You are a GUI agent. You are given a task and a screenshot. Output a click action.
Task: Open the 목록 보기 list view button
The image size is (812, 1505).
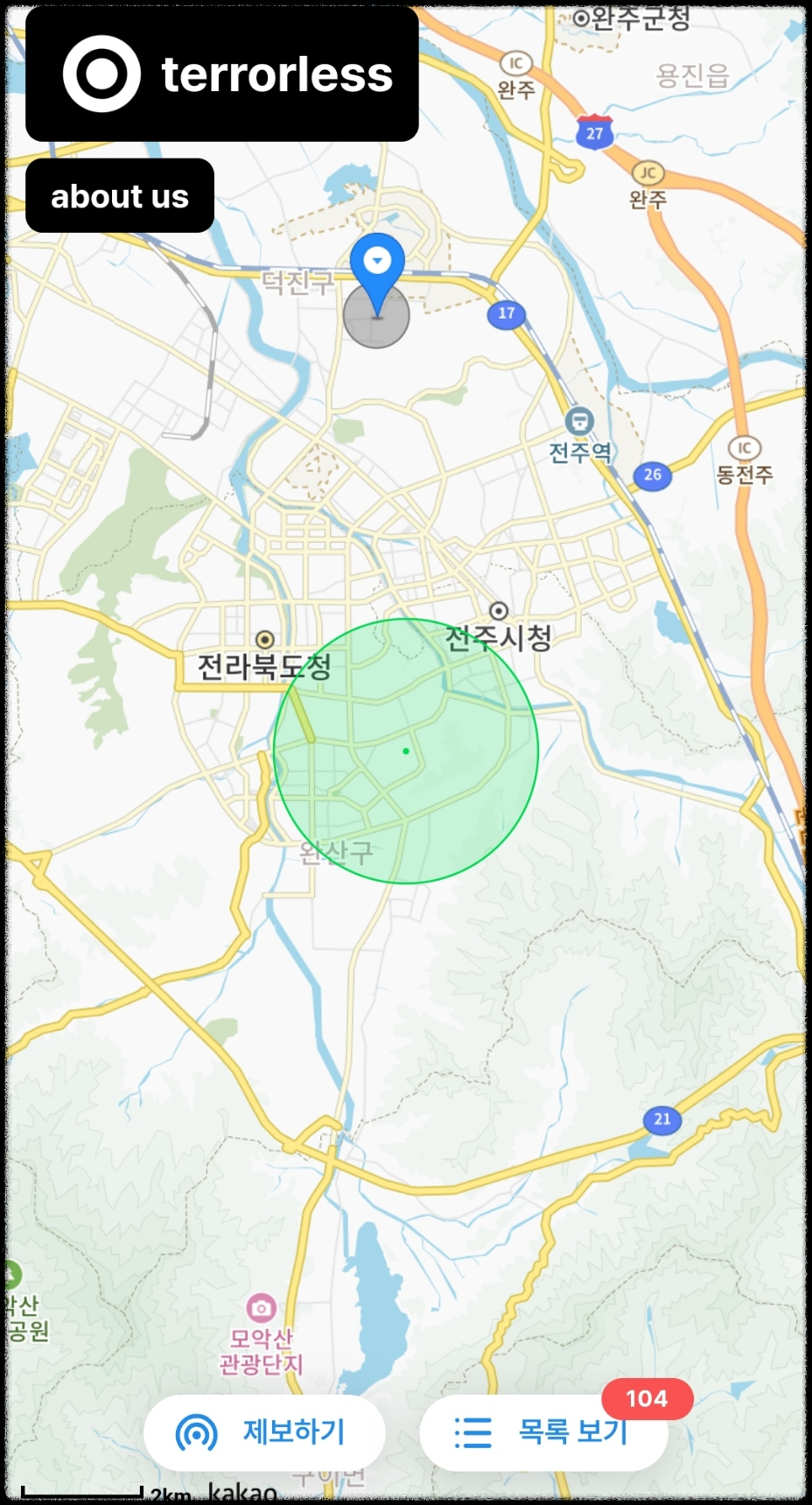(544, 1432)
